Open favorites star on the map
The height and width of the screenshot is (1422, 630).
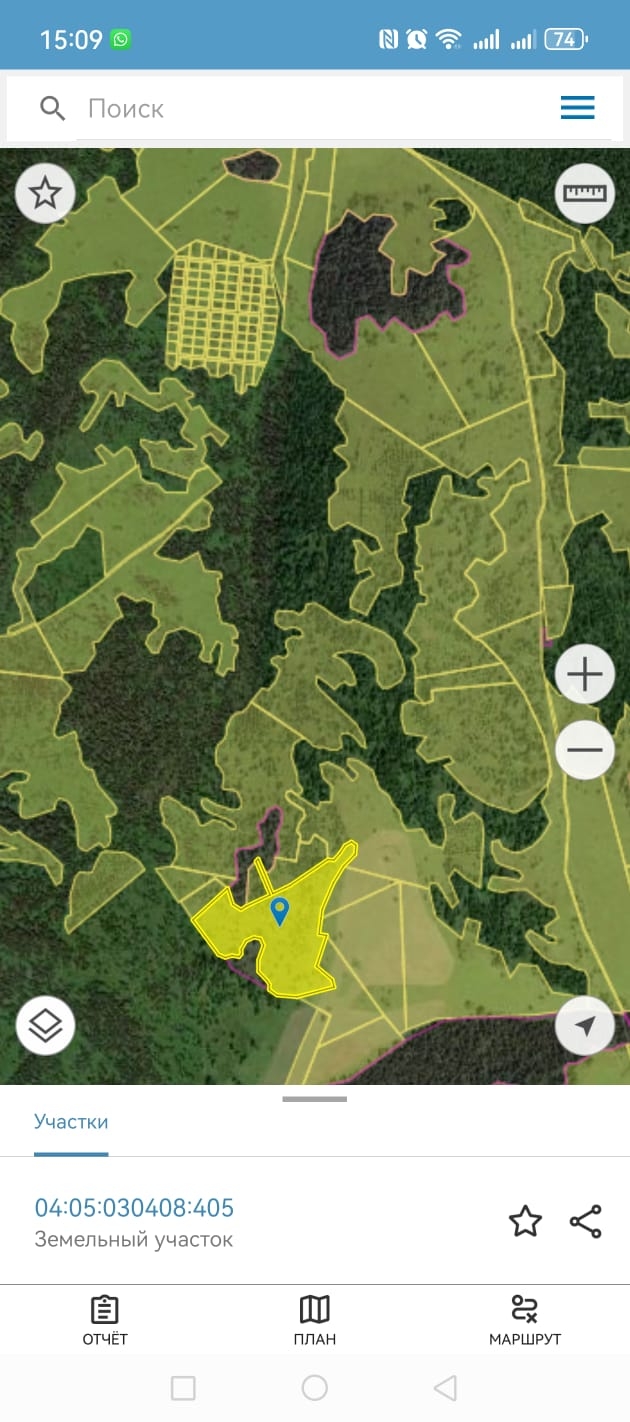pyautogui.click(x=45, y=193)
